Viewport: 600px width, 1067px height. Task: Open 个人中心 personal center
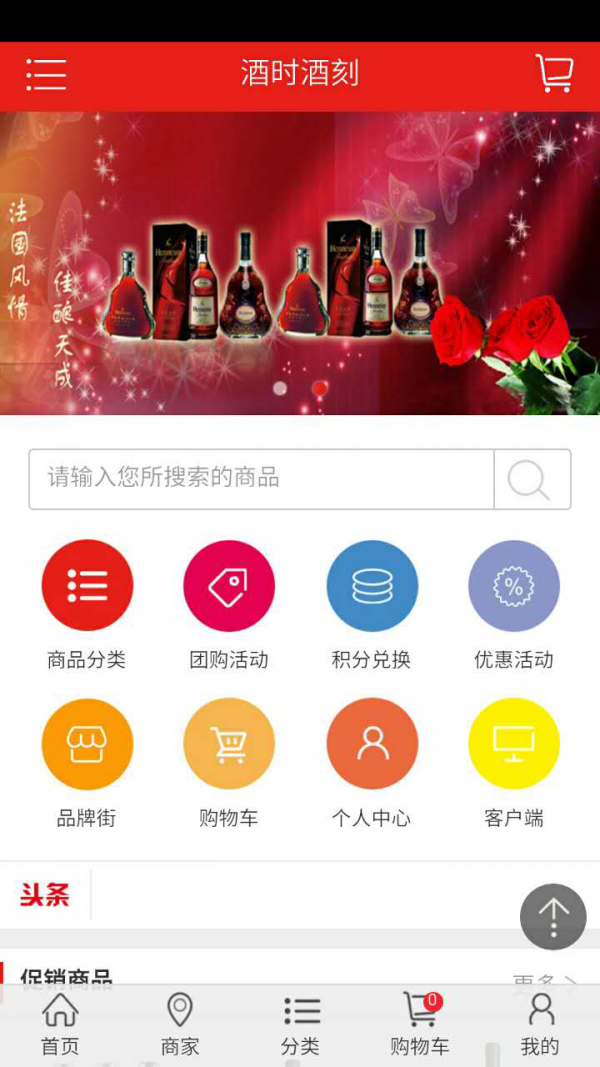(x=372, y=744)
